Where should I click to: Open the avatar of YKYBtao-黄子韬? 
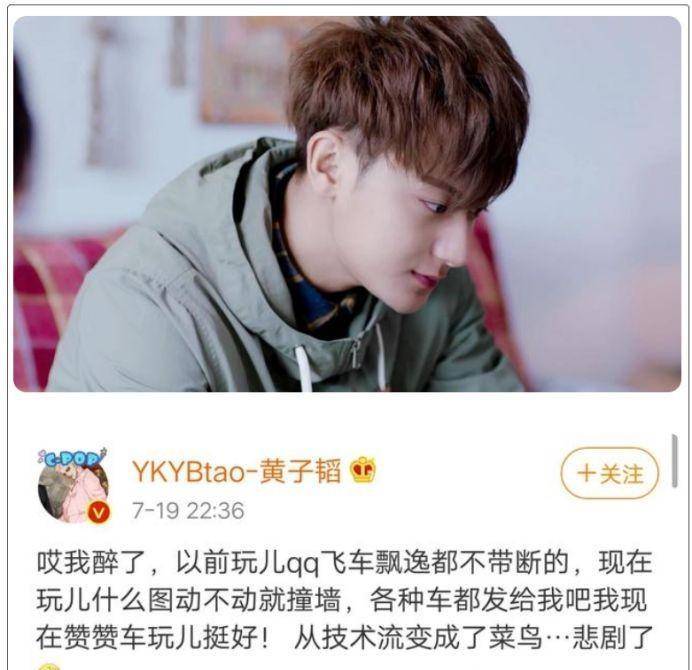[73, 486]
